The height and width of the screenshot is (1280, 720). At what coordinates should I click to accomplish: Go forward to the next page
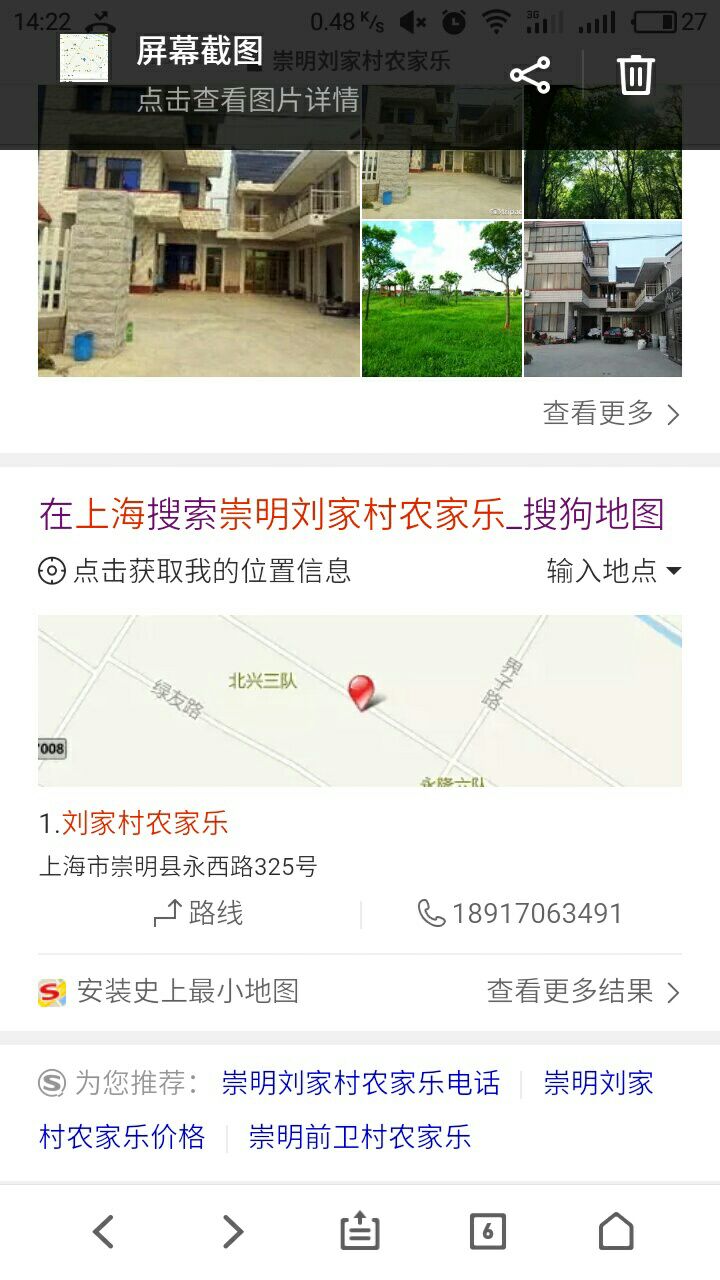(x=232, y=1231)
